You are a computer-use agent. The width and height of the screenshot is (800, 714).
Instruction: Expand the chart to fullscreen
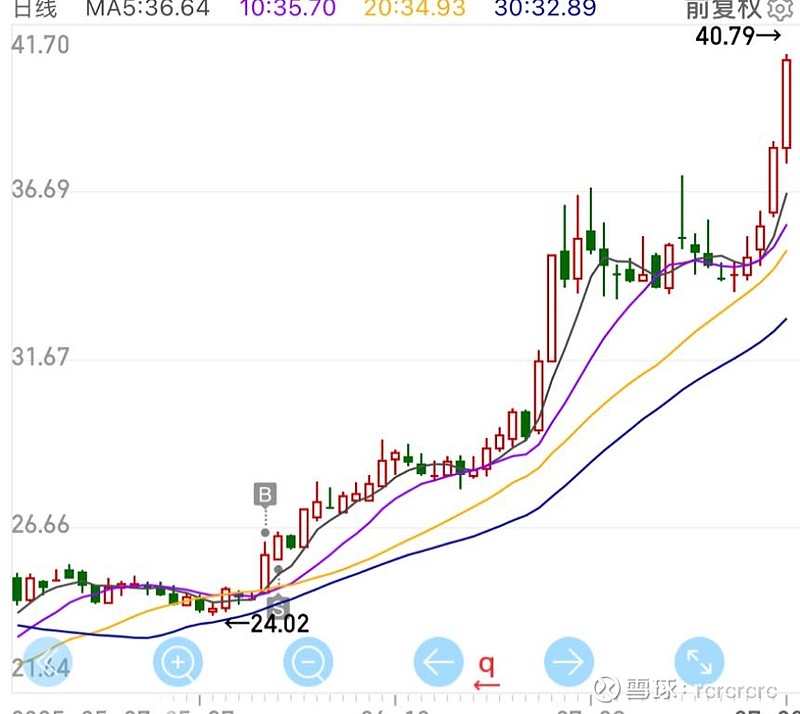coord(700,661)
